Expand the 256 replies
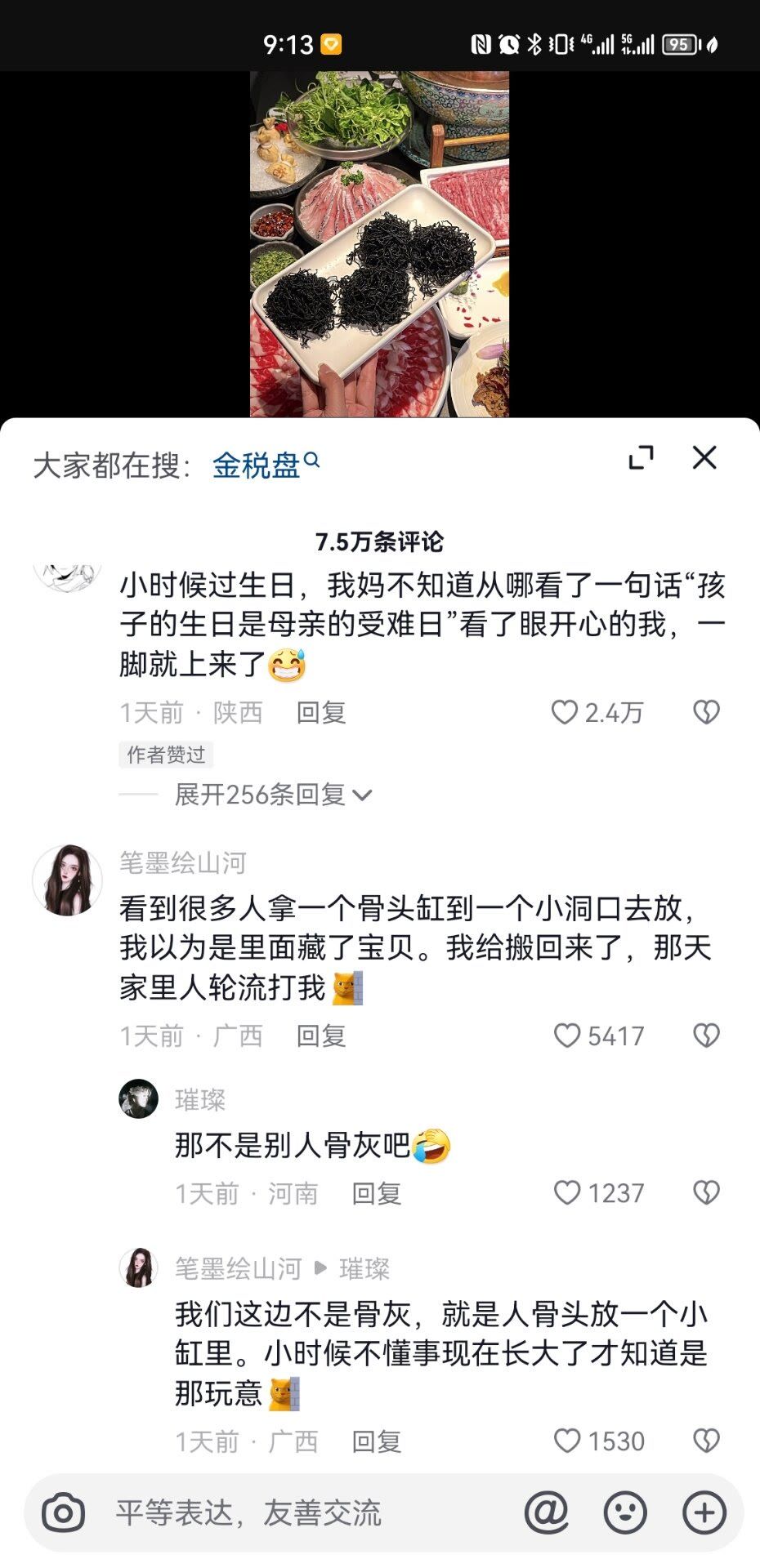The height and width of the screenshot is (1568, 760). tap(272, 795)
